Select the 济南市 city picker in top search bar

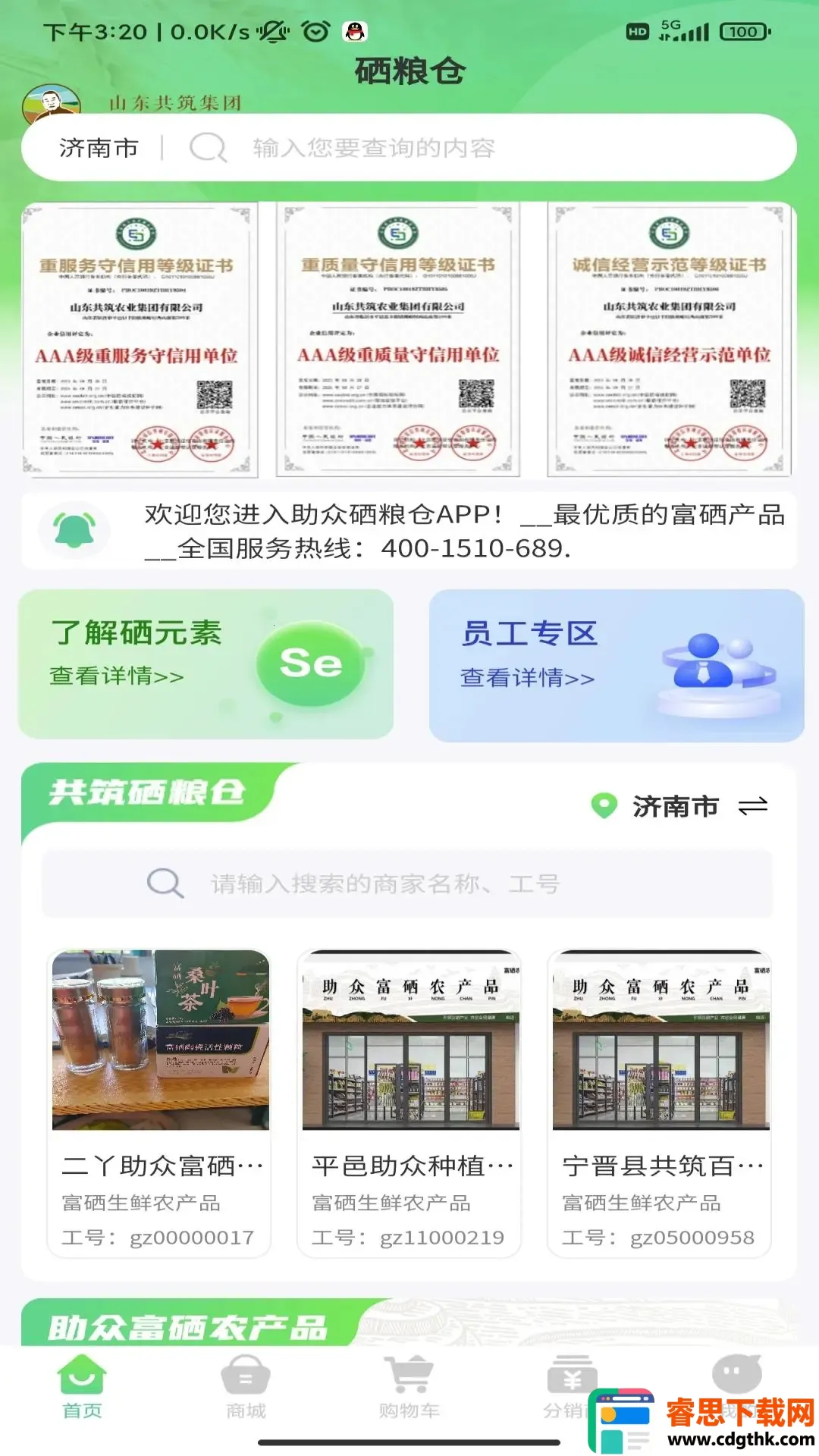[99, 148]
